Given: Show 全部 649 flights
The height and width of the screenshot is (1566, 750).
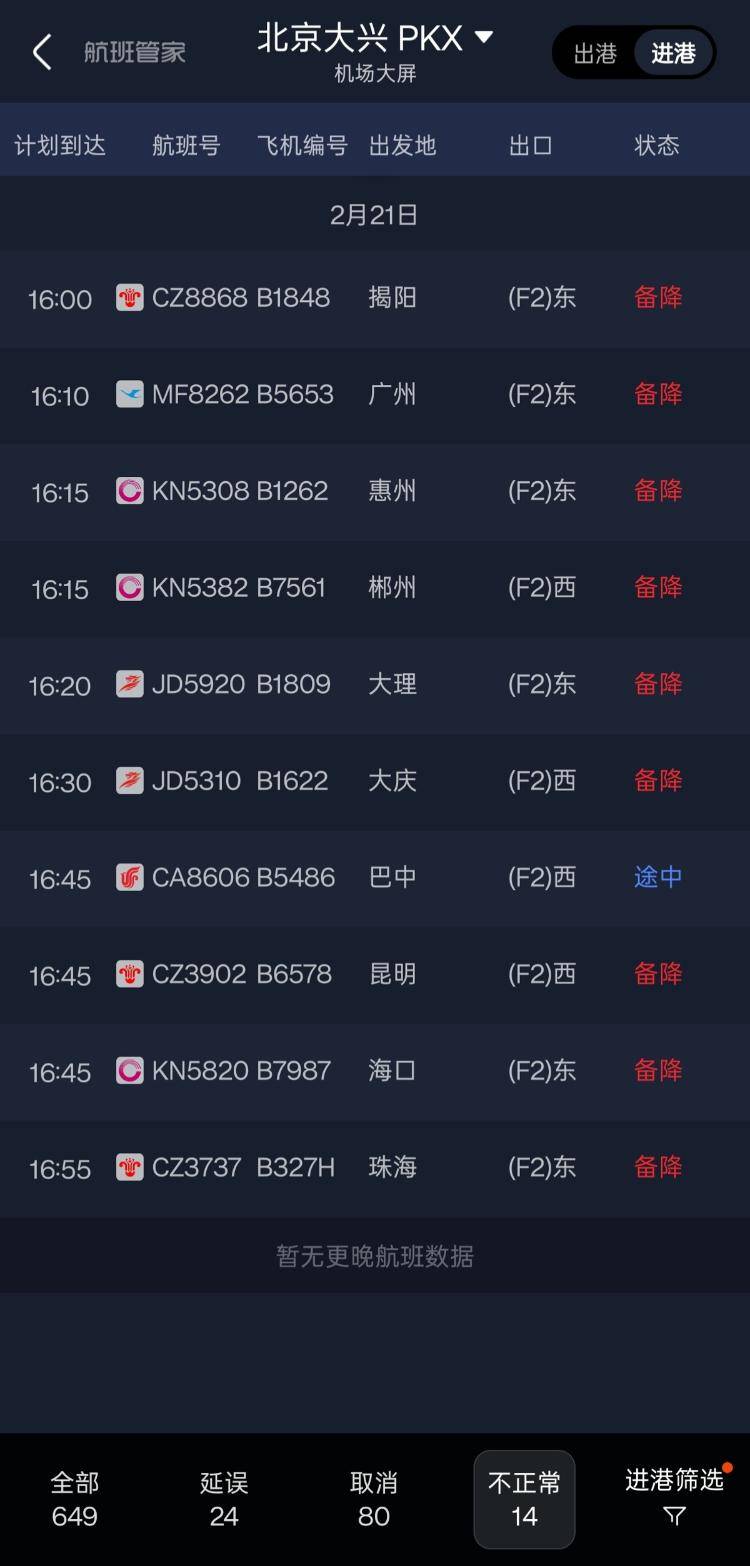Looking at the screenshot, I should 75,1499.
